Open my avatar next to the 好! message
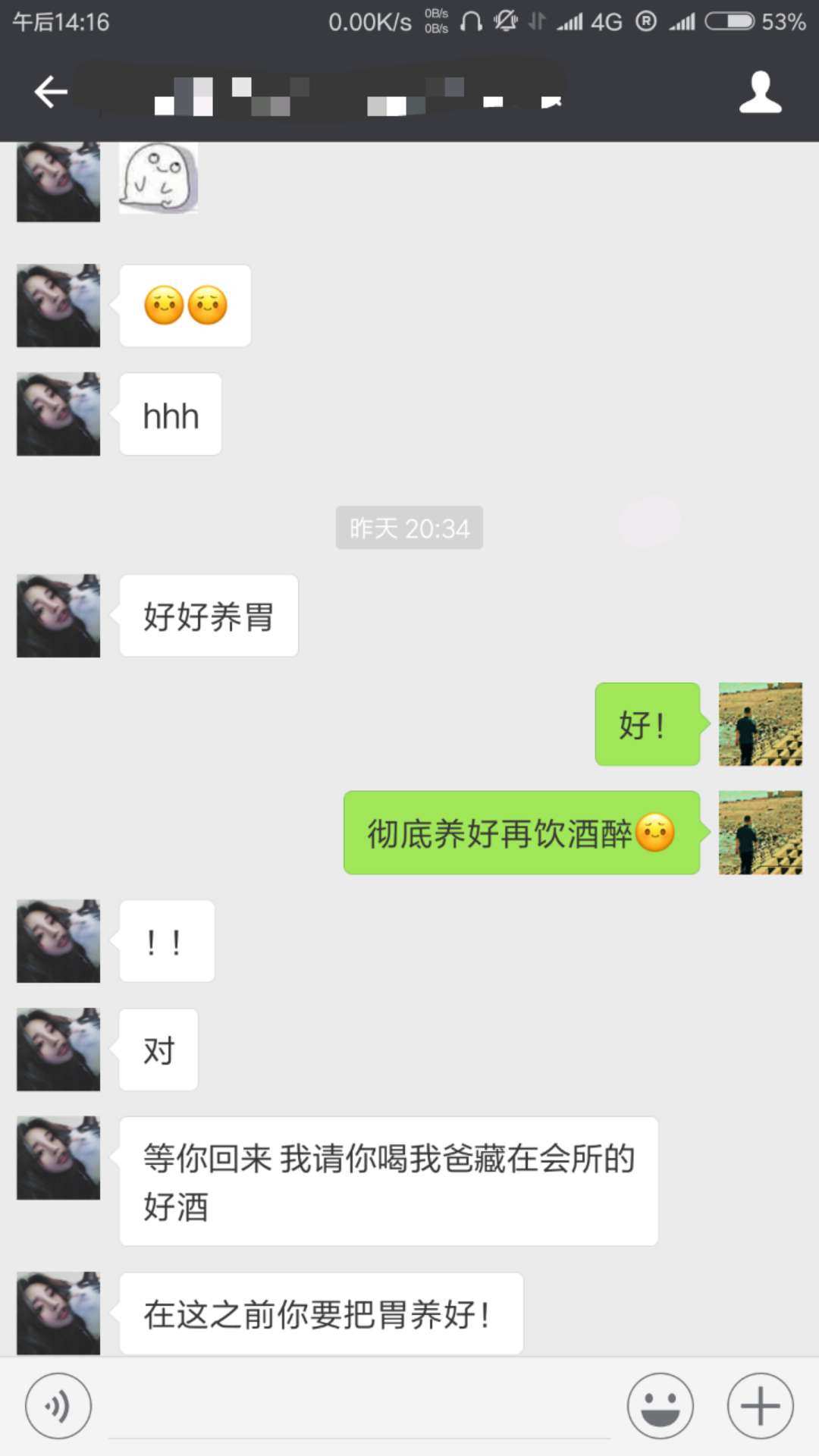This screenshot has width=819, height=1456. 760,723
